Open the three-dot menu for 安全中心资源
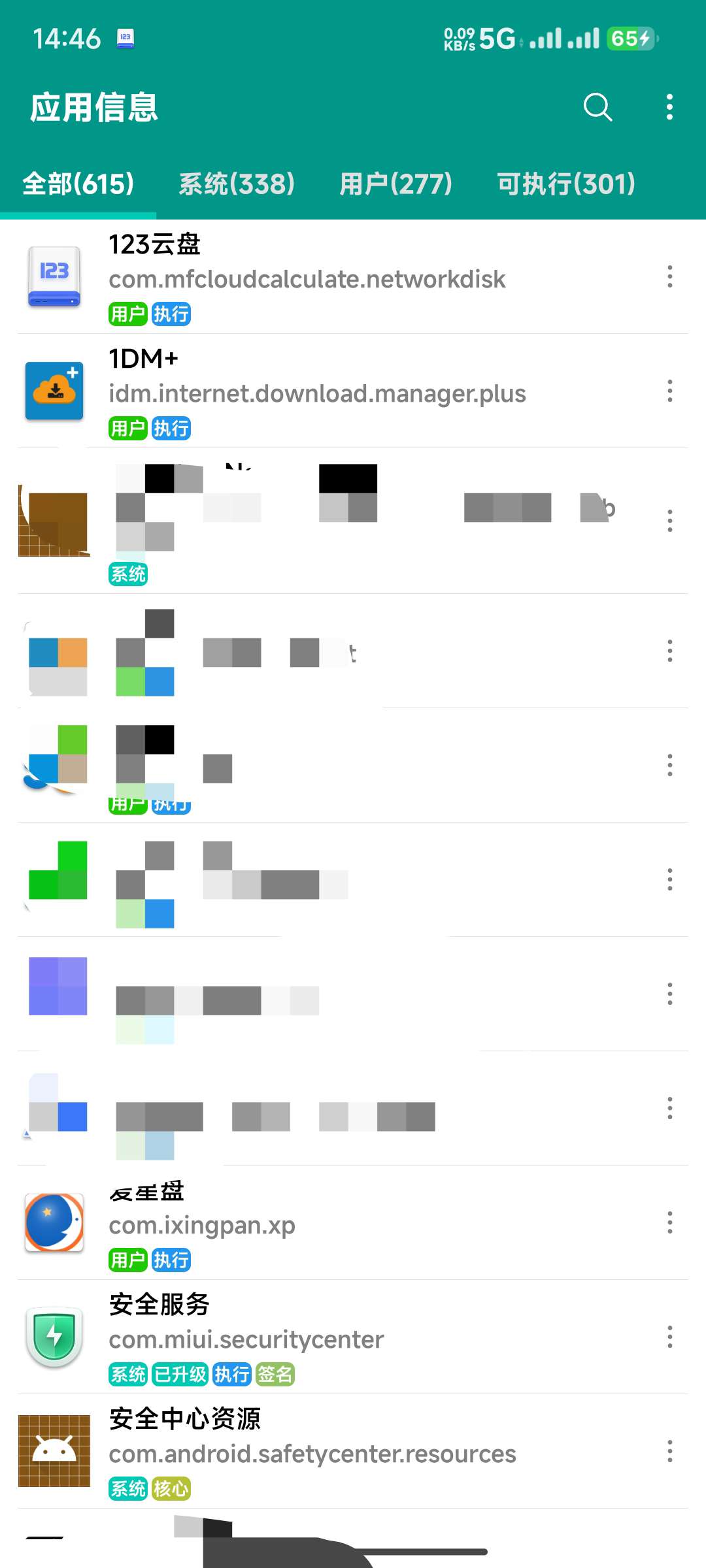The width and height of the screenshot is (706, 1568). tap(669, 1452)
